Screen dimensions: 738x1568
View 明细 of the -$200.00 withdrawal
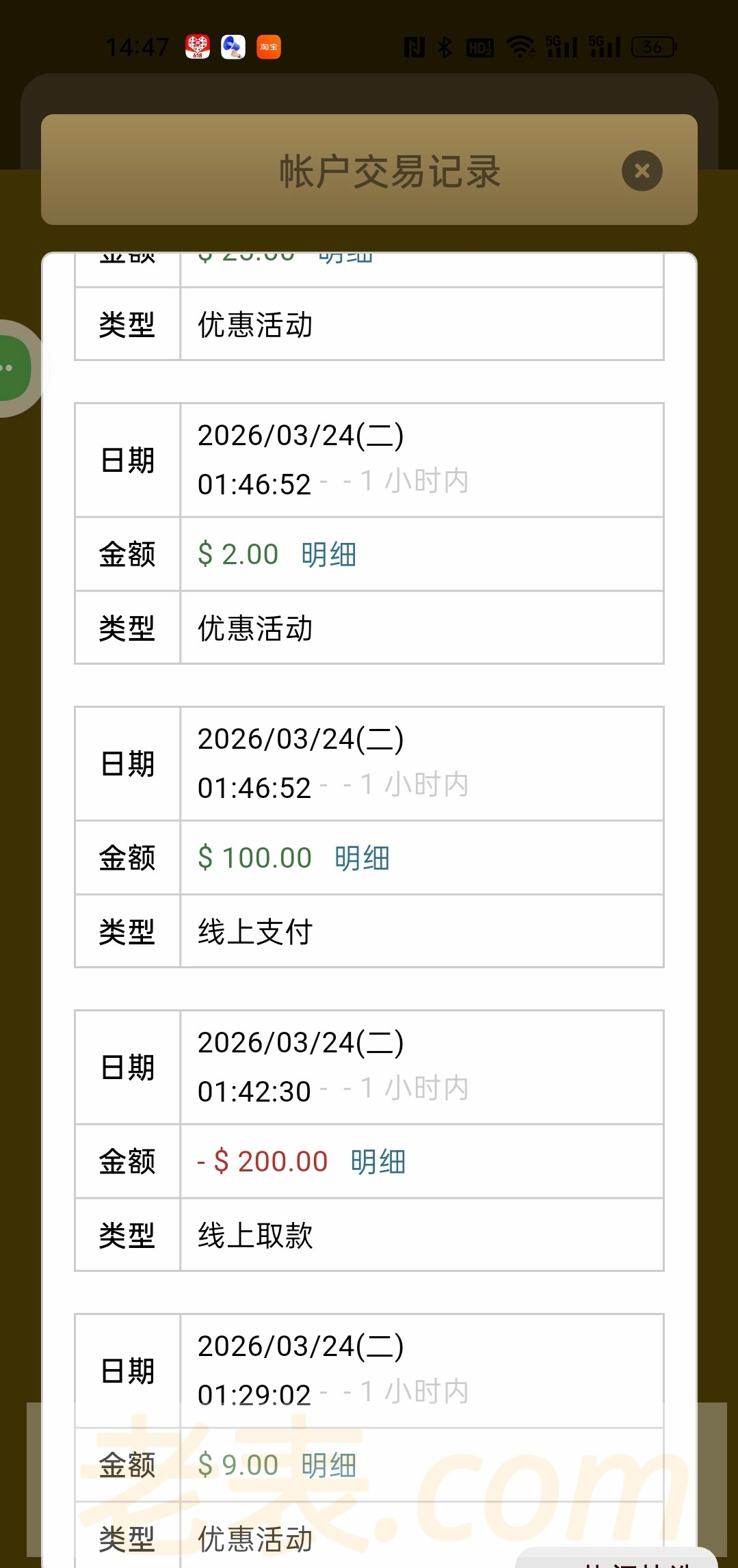pos(378,1161)
